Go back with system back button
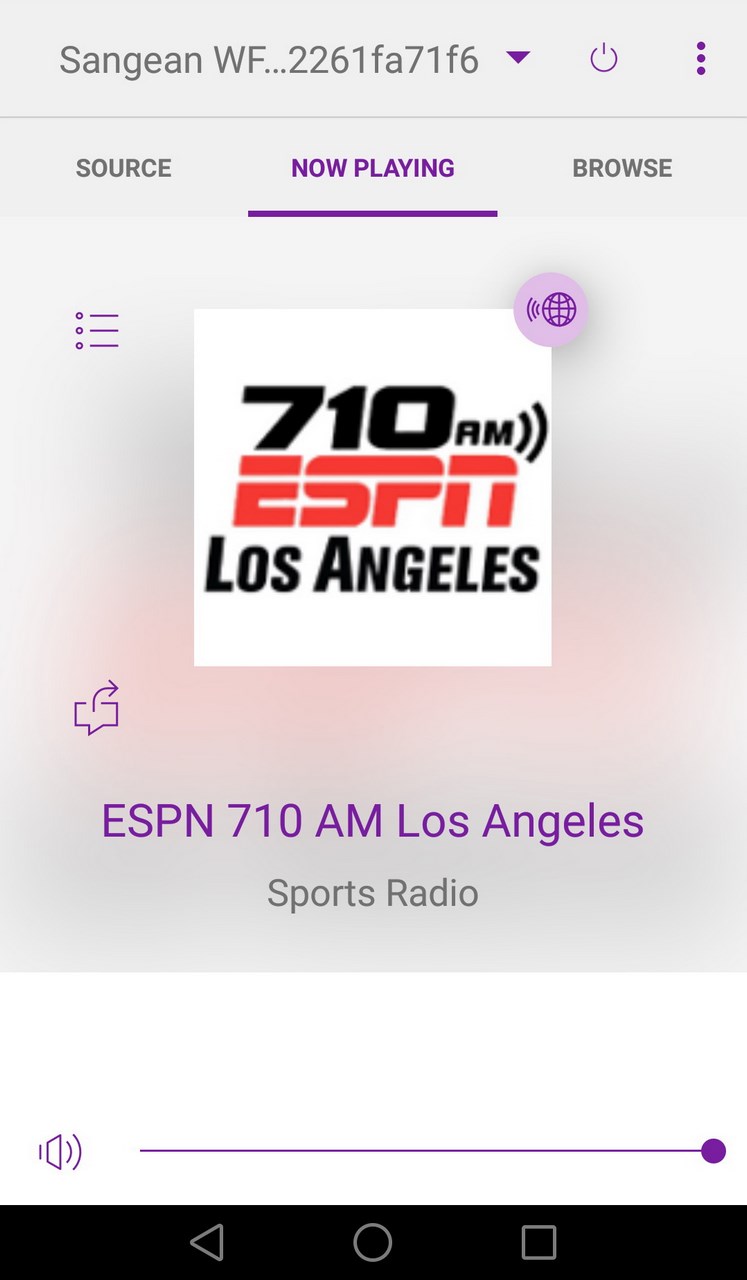The height and width of the screenshot is (1280, 747). click(x=207, y=1242)
